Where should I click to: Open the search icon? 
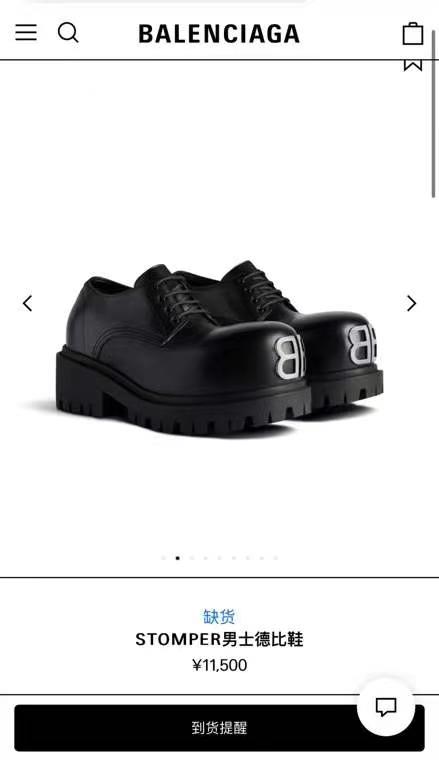[68, 33]
